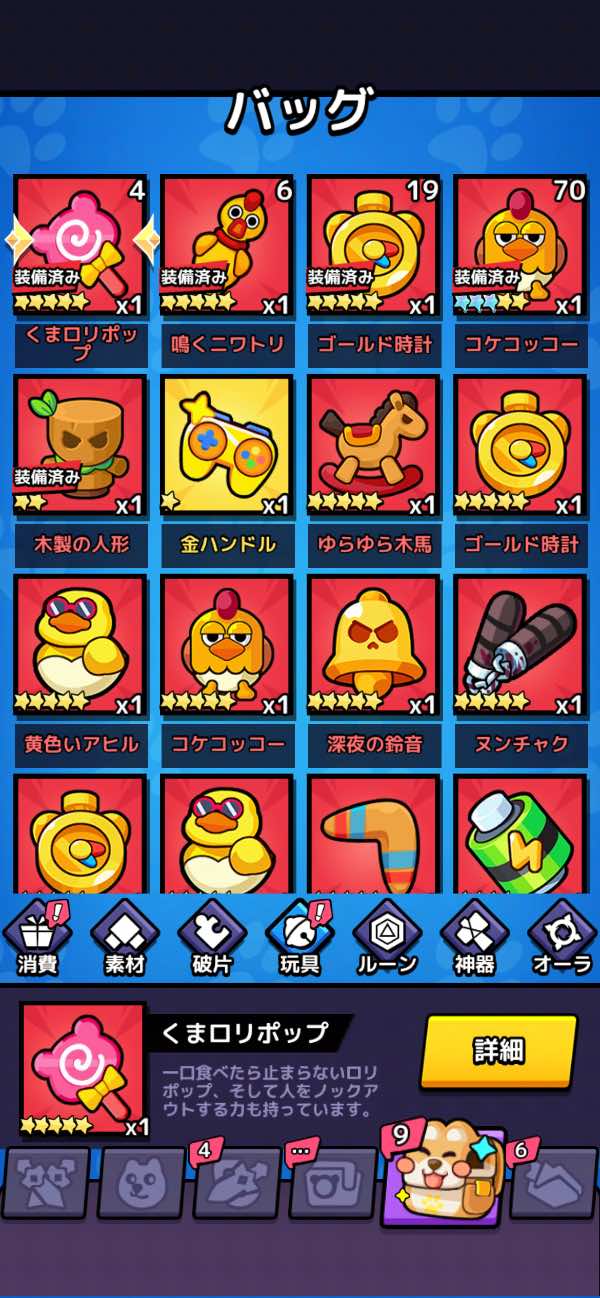600x1298 pixels.
Task: Switch to the 素材 category tab
Action: (125, 938)
